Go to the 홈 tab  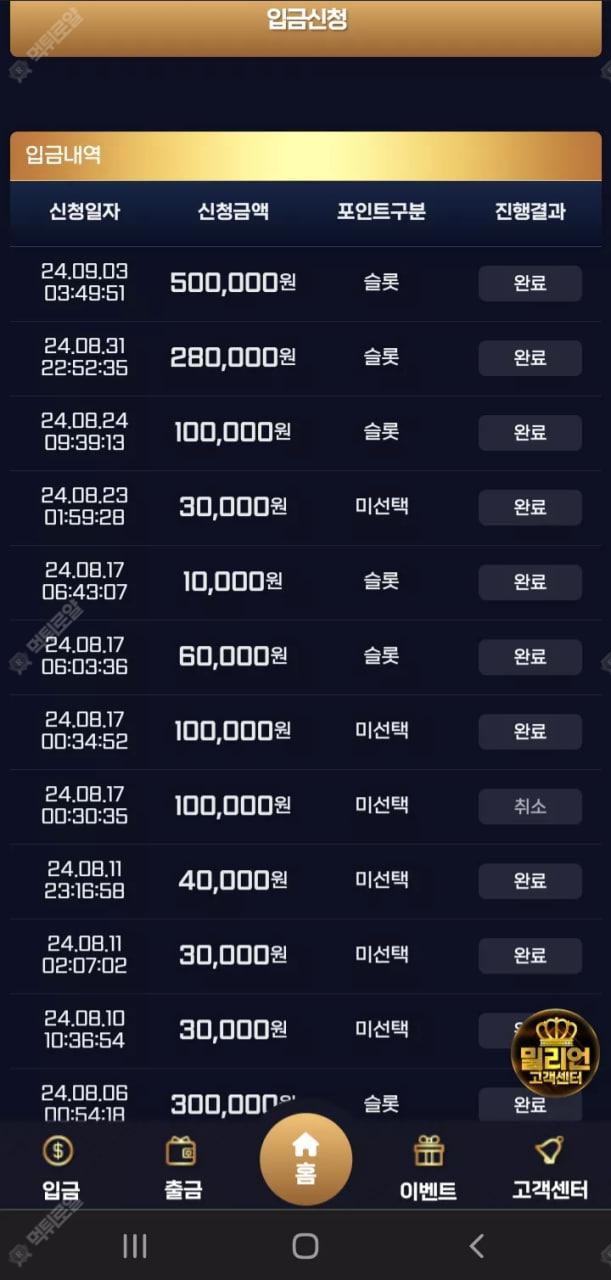tap(306, 1158)
